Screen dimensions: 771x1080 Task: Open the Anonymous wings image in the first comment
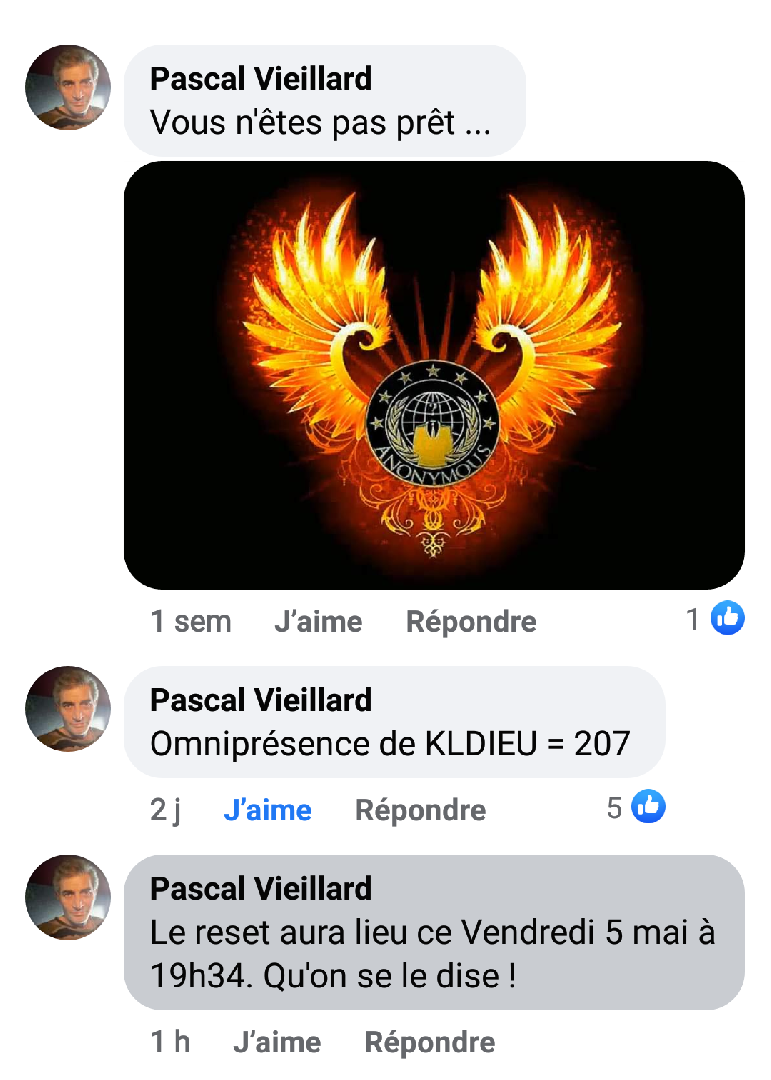point(434,375)
